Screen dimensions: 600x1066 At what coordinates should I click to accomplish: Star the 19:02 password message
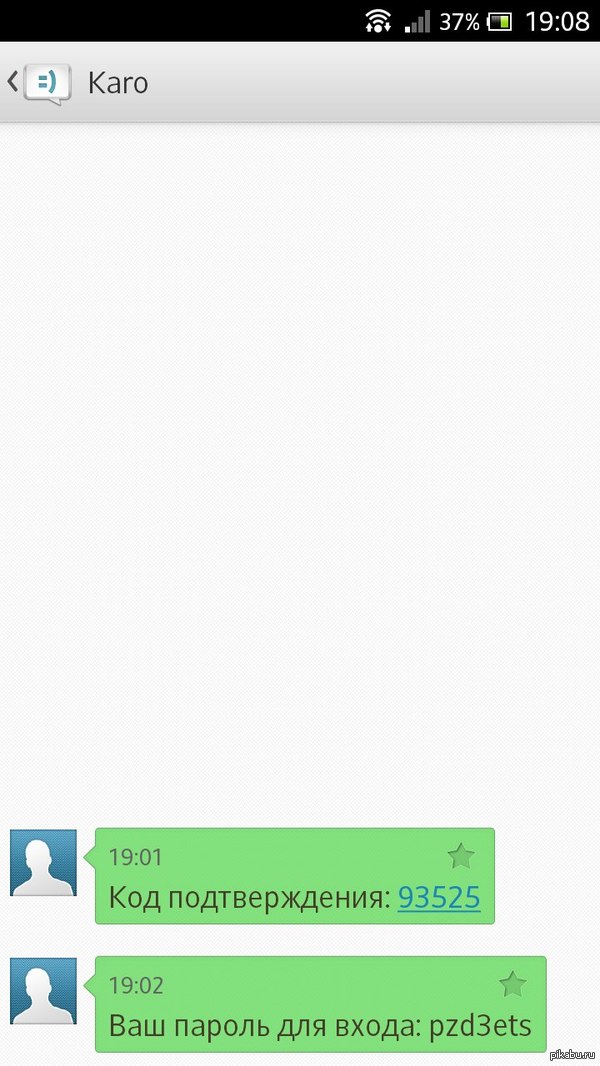pos(512,984)
